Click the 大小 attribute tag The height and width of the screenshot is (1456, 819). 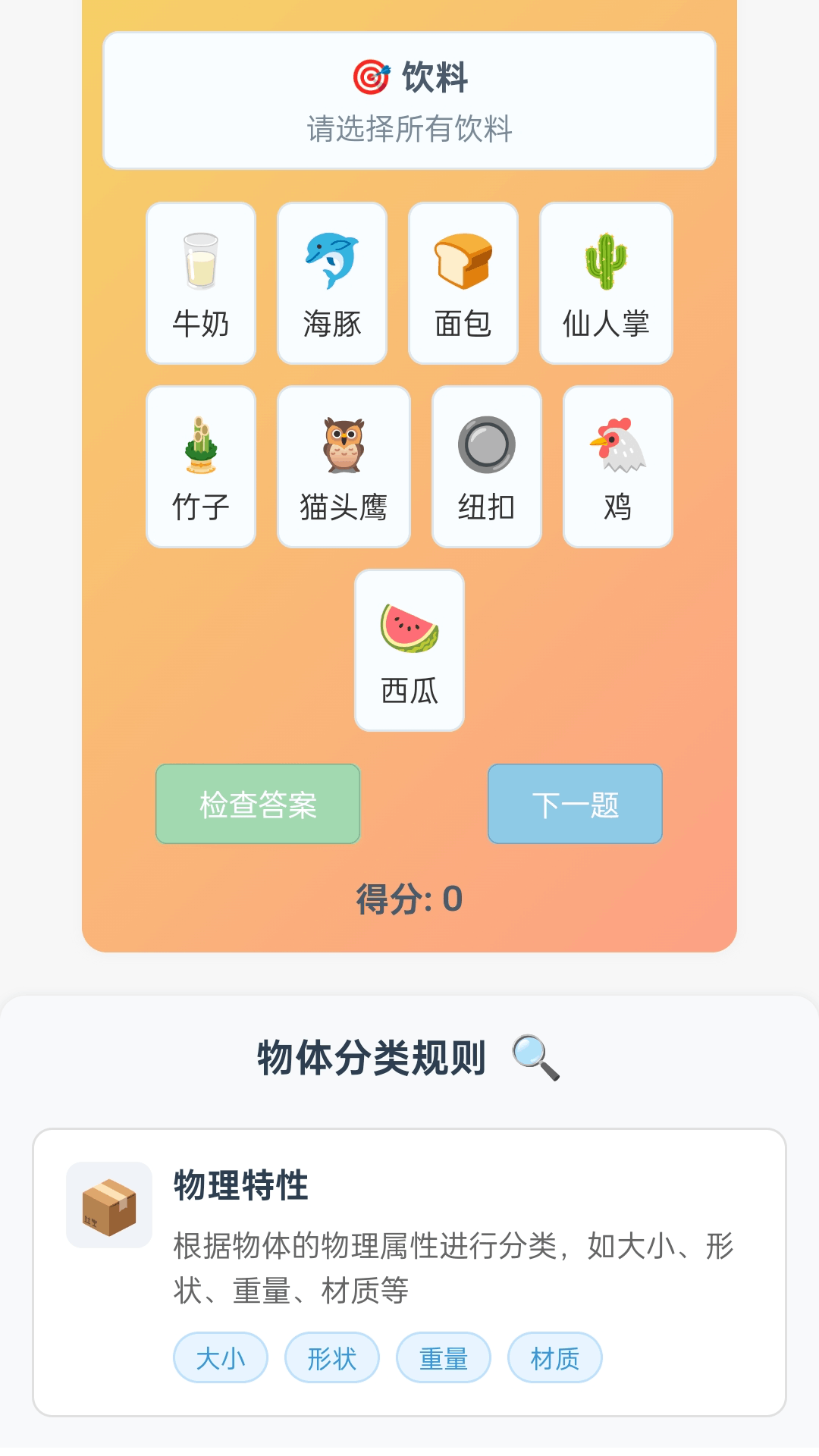220,1357
